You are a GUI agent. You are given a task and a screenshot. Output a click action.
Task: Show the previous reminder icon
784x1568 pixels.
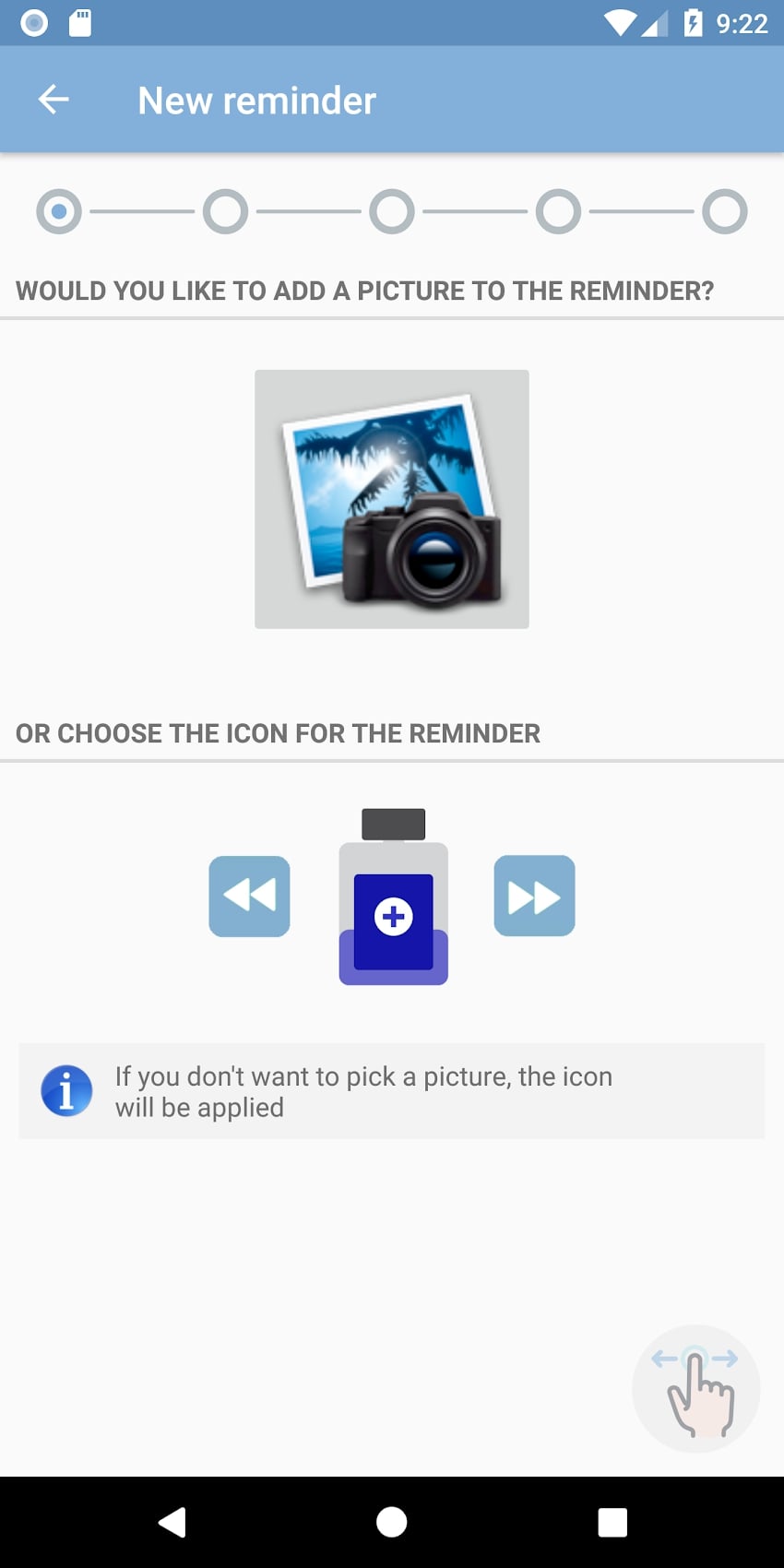tap(249, 897)
